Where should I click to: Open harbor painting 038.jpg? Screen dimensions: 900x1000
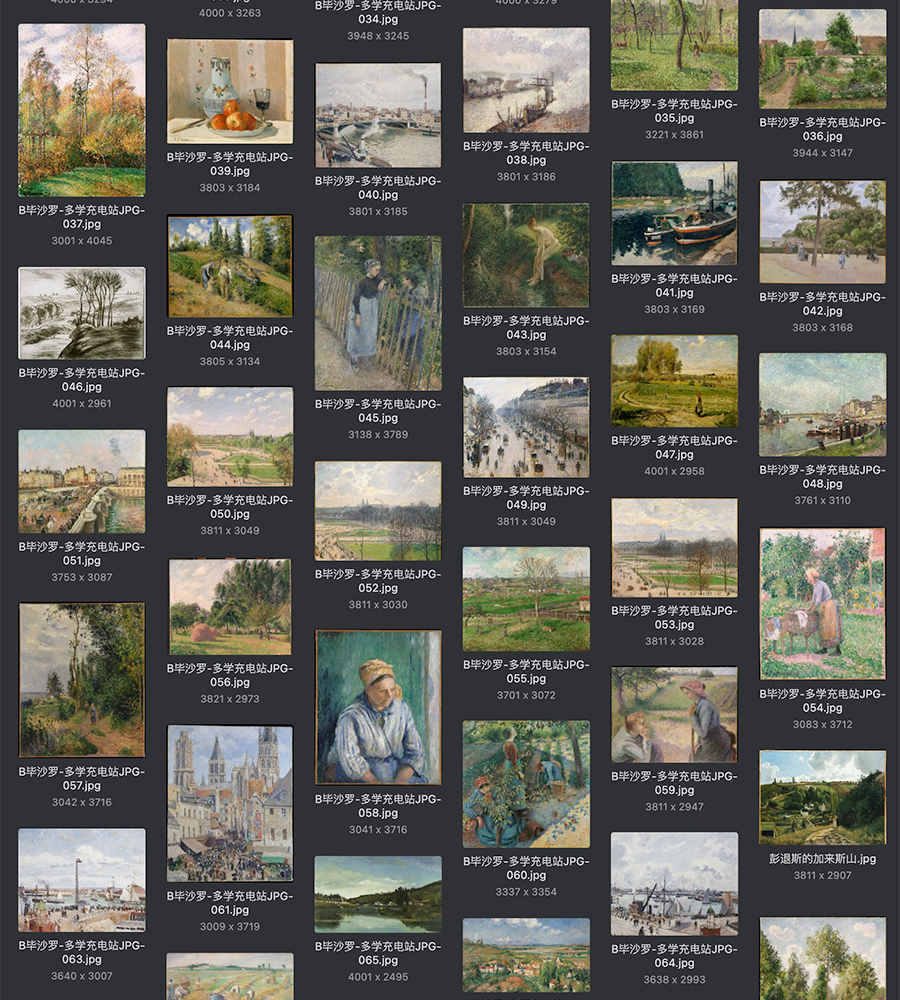526,80
